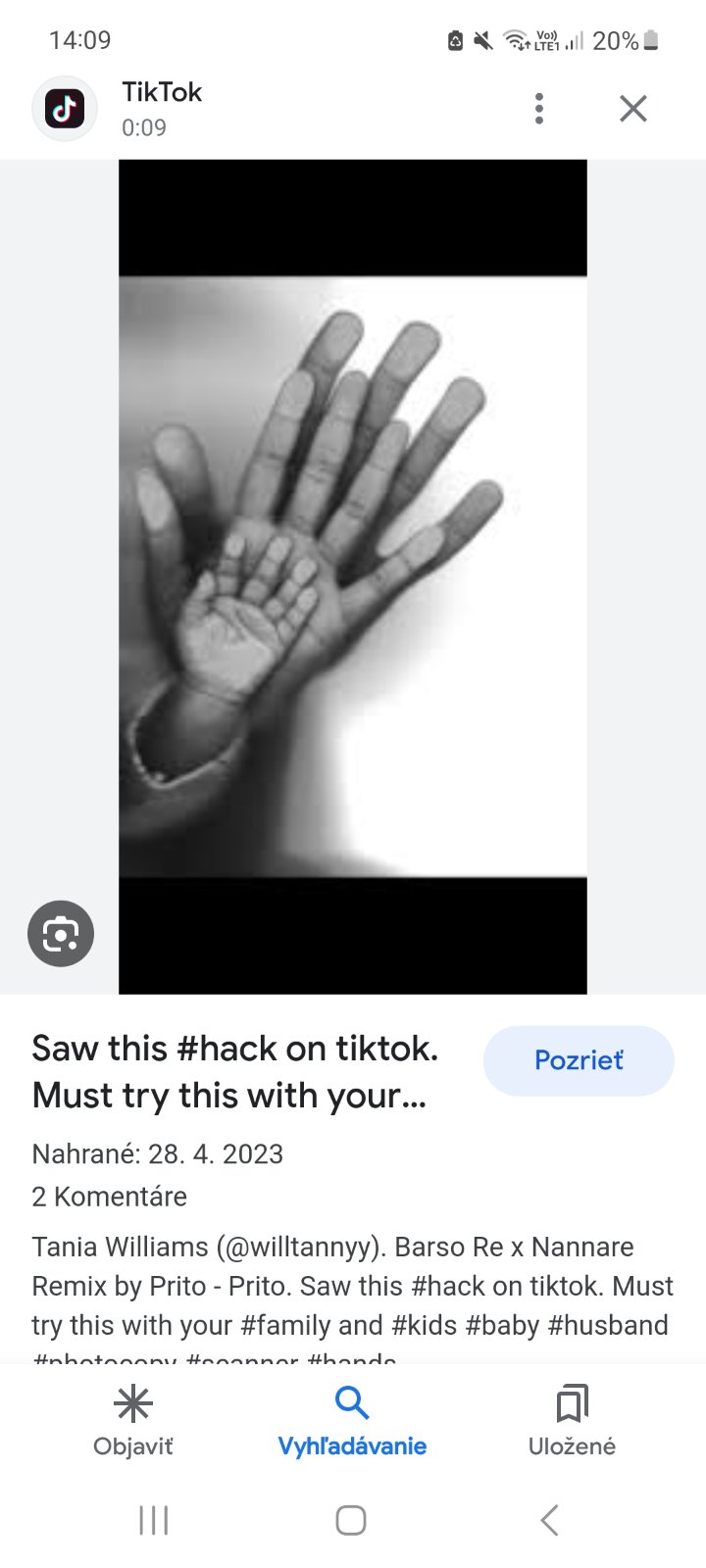
Task: Open the TikTok hands video thumbnail
Action: [x=353, y=576]
